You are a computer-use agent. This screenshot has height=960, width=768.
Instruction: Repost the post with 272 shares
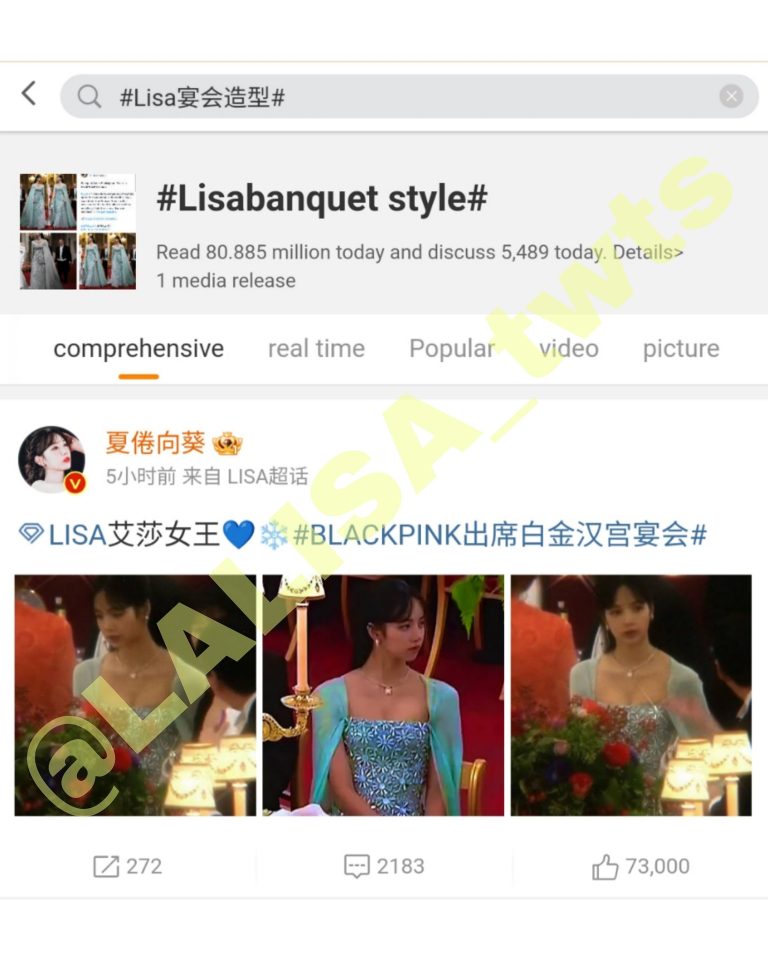click(x=127, y=866)
